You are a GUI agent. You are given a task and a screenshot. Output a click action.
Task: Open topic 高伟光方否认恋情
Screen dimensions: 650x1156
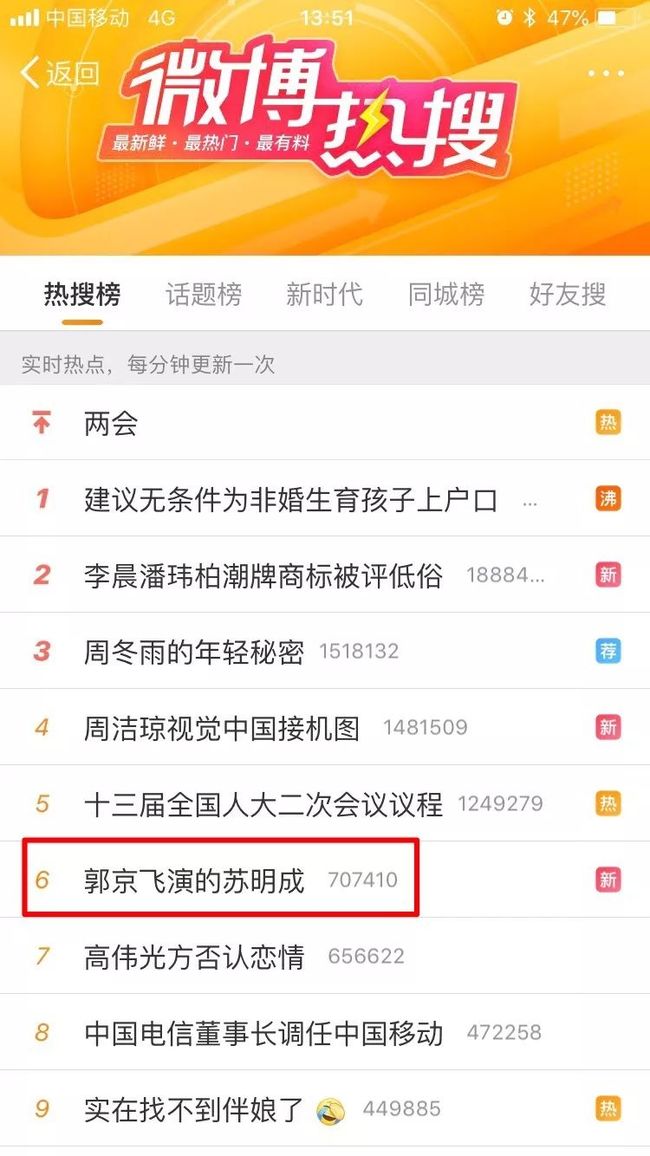(325, 956)
